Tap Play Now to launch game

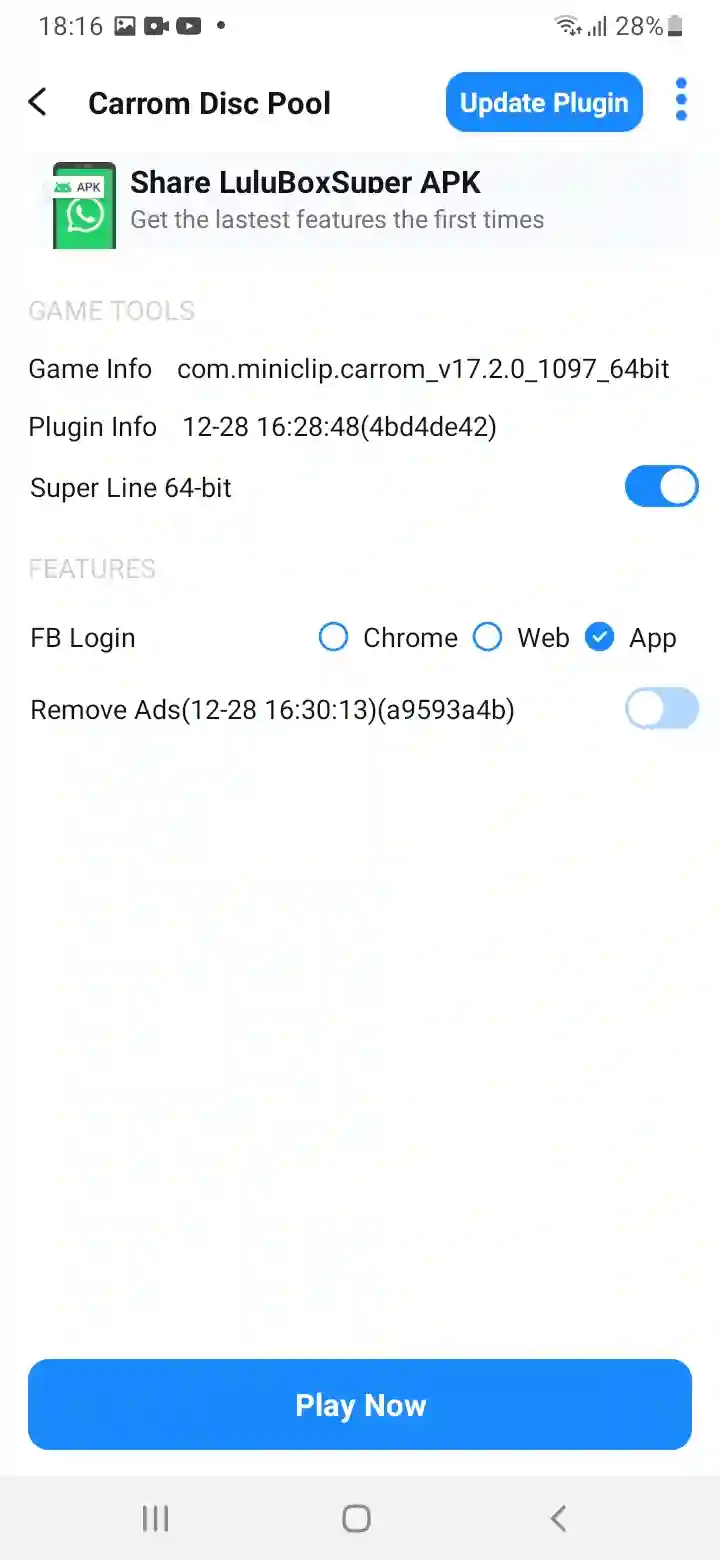click(x=360, y=1405)
